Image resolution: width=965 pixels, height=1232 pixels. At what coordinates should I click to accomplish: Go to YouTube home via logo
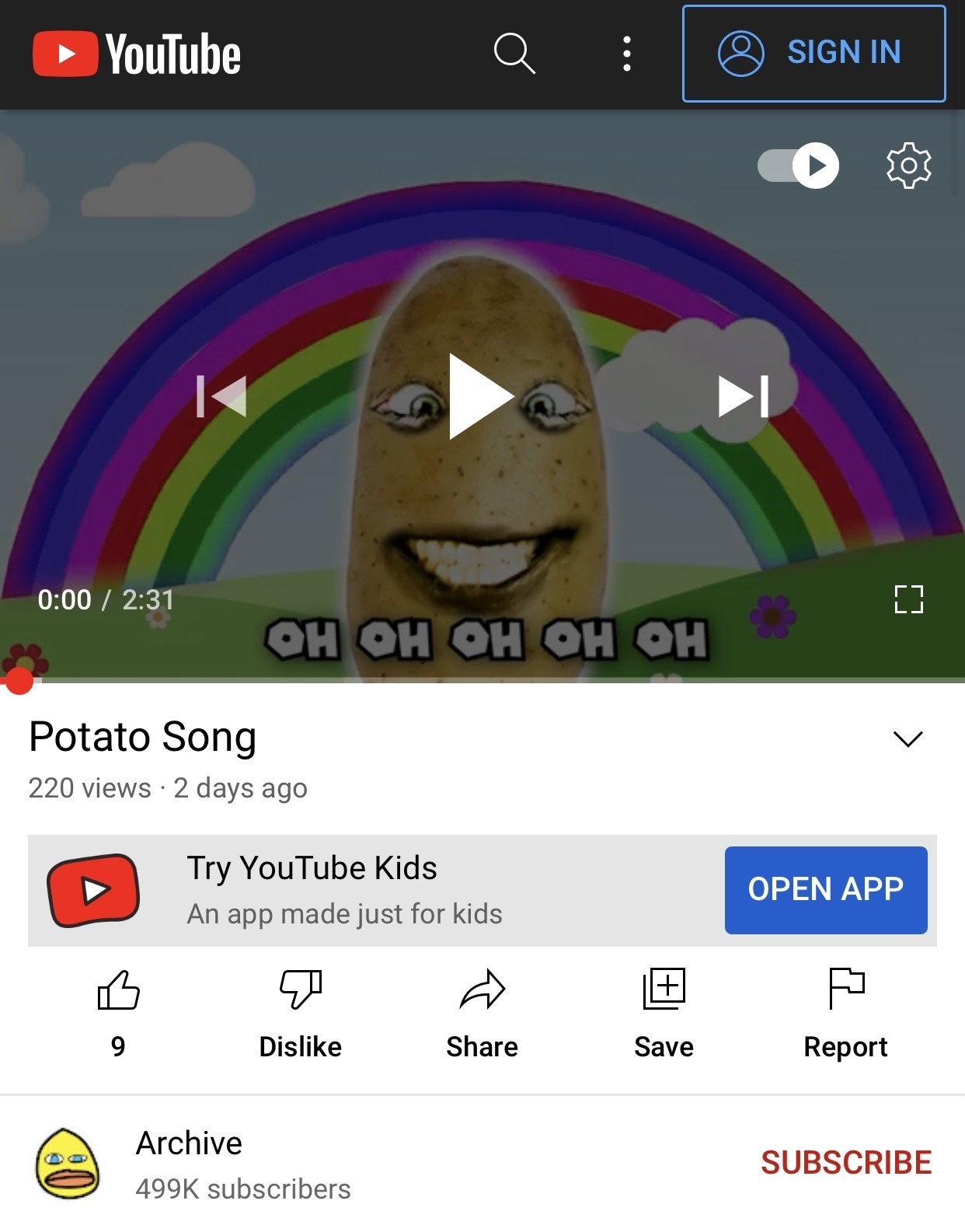click(x=137, y=54)
